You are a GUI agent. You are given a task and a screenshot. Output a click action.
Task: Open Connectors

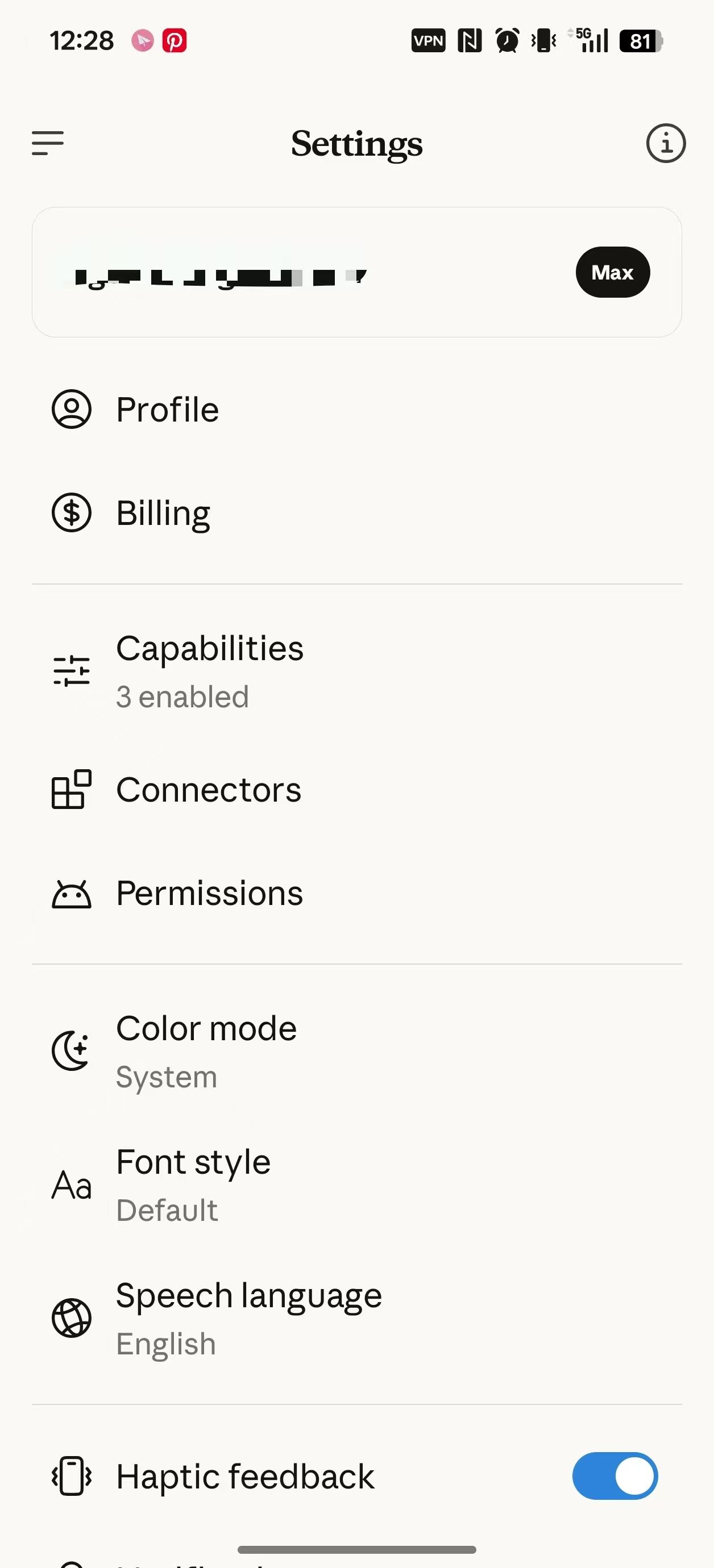(x=209, y=790)
